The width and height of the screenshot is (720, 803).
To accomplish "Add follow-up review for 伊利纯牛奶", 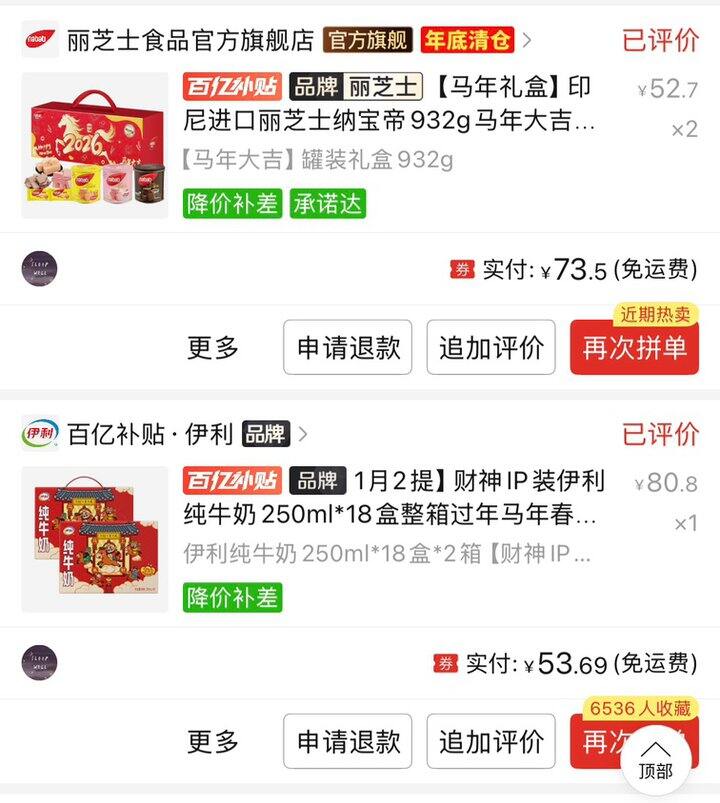I will 491,741.
